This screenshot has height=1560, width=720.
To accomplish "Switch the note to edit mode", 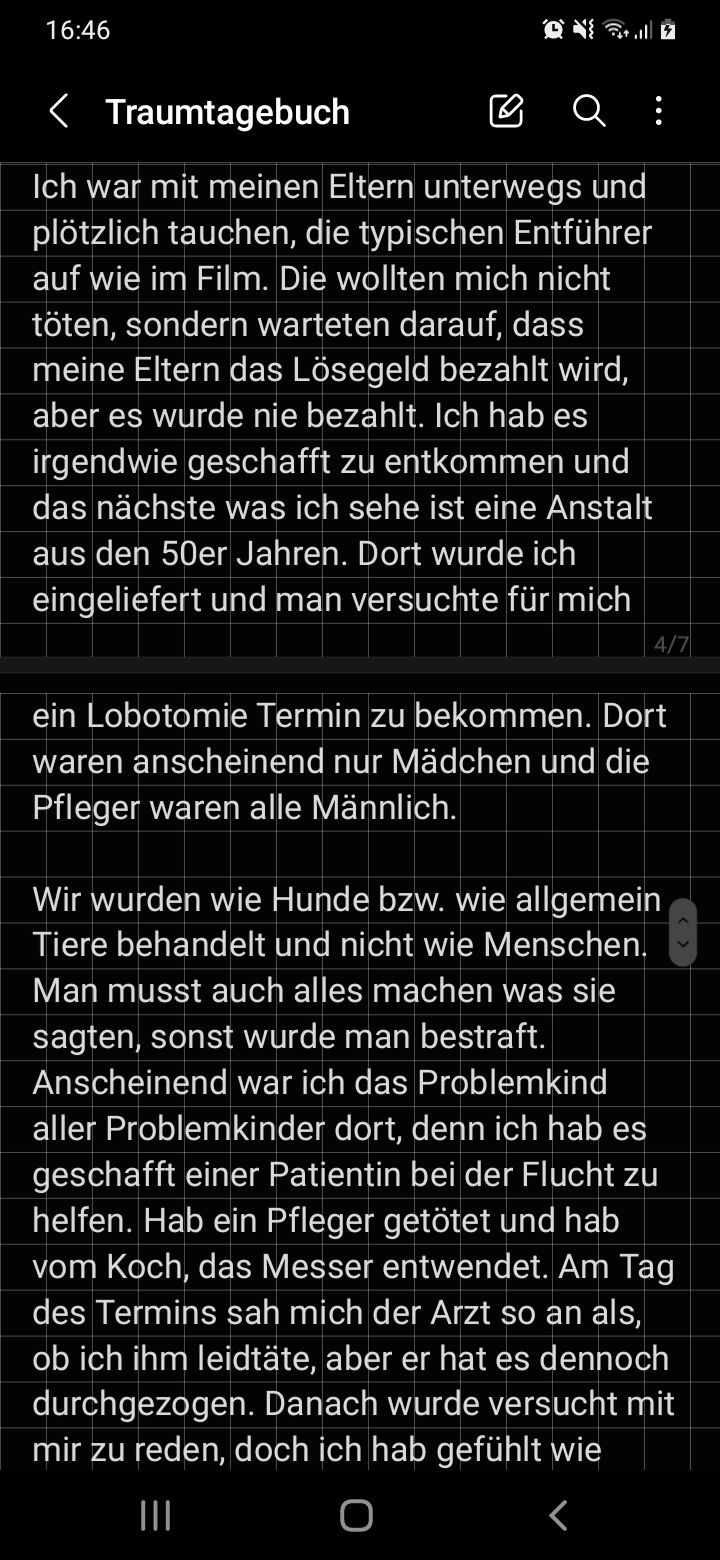I will [x=506, y=111].
